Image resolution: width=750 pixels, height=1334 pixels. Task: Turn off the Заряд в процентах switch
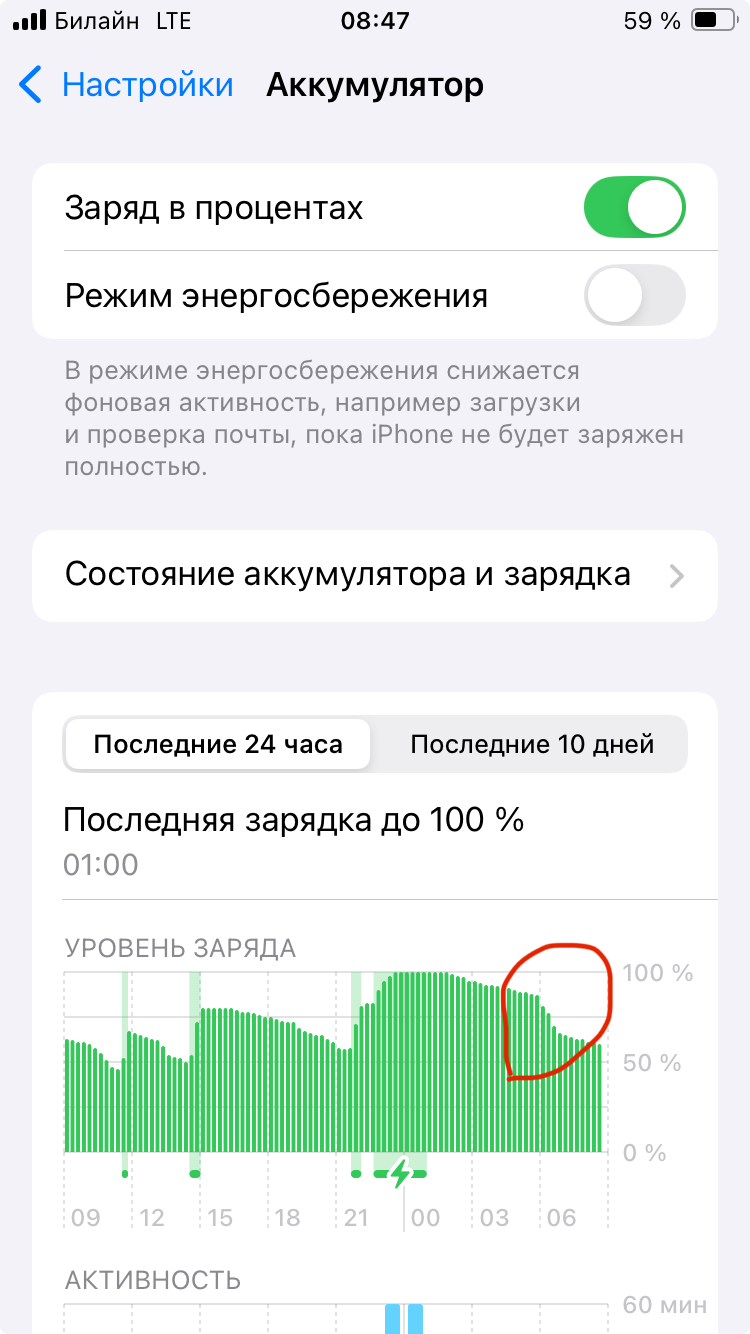pyautogui.click(x=634, y=208)
